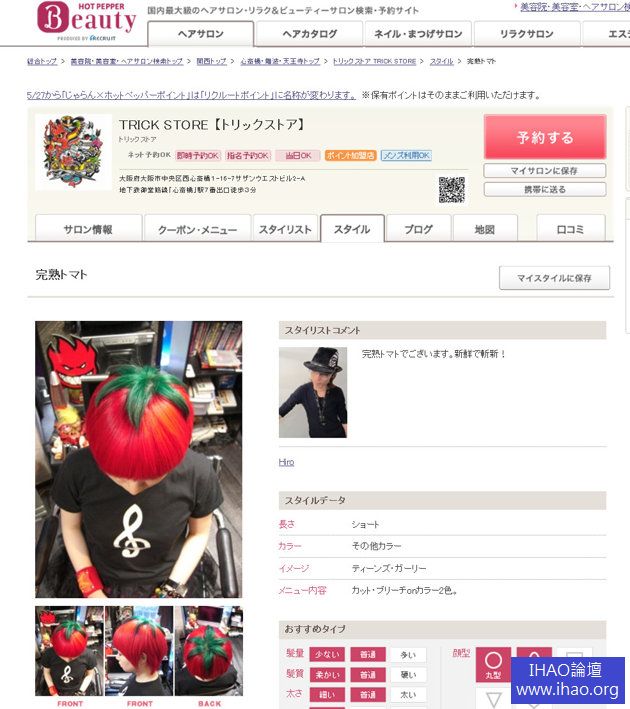Open the 地図 map tab
The image size is (630, 709).
[x=485, y=229]
